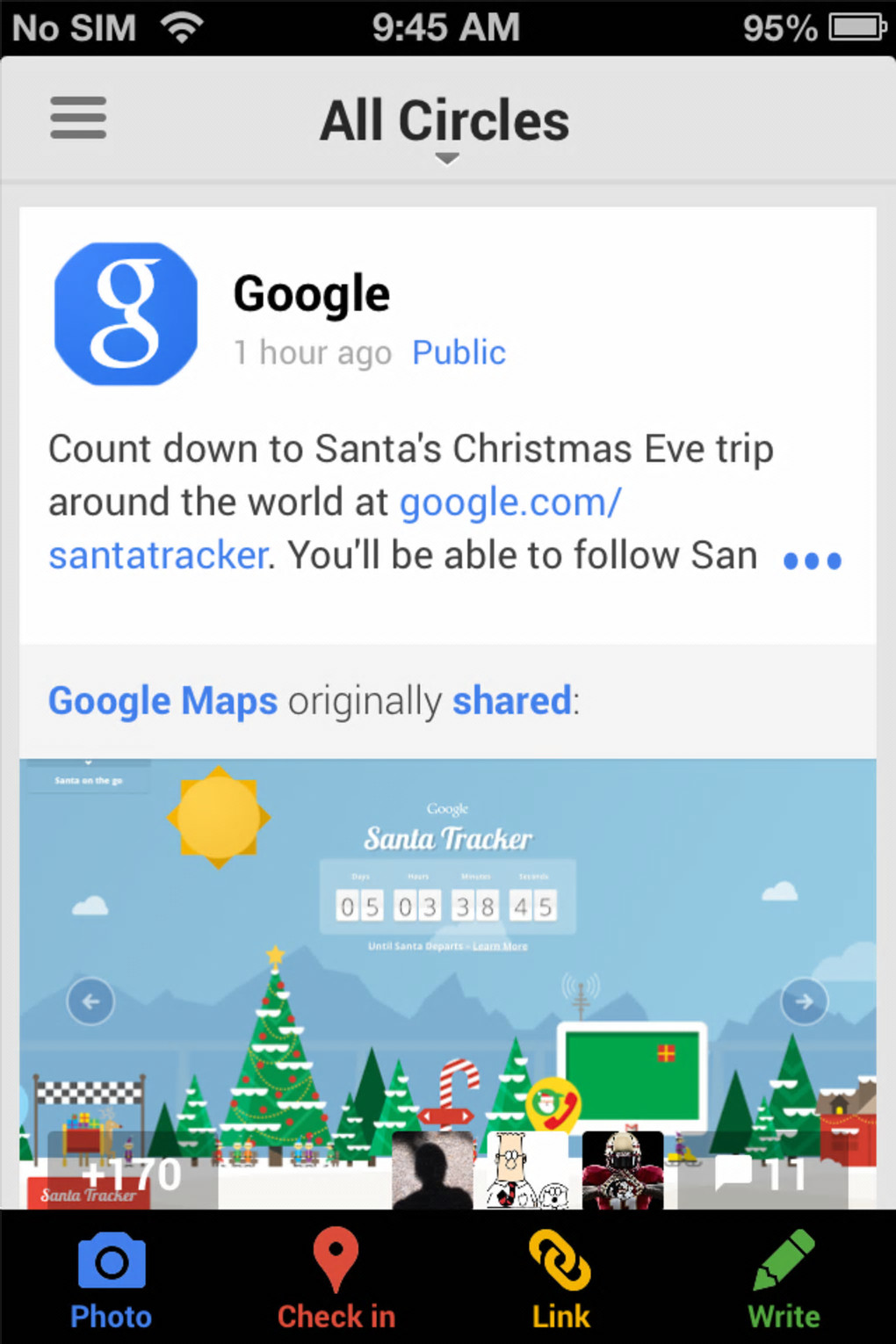This screenshot has height=1344, width=896.
Task: Open the originally shared post link
Action: (x=511, y=701)
